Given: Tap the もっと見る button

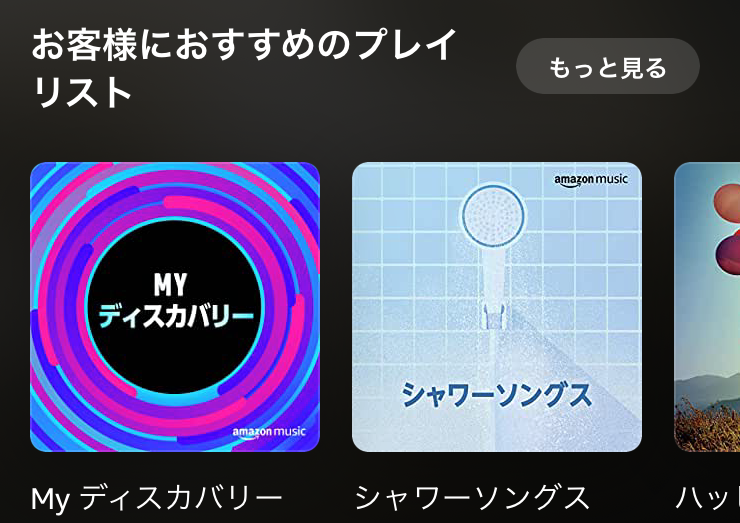Looking at the screenshot, I should pos(607,67).
